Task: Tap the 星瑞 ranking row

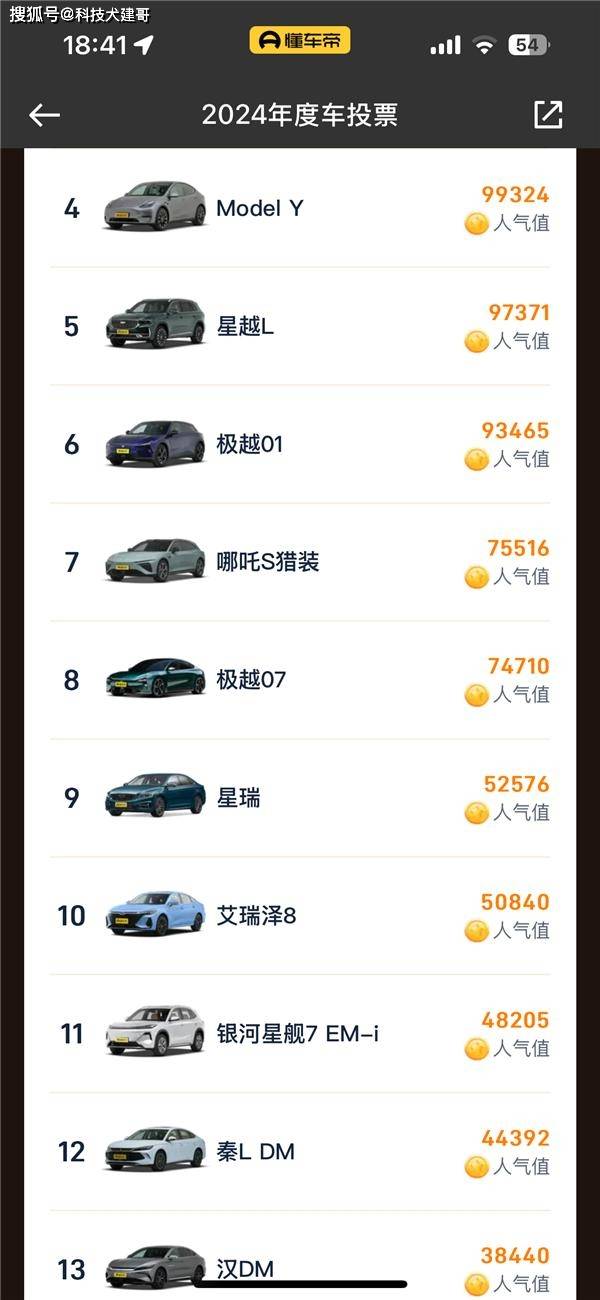Action: [300, 799]
